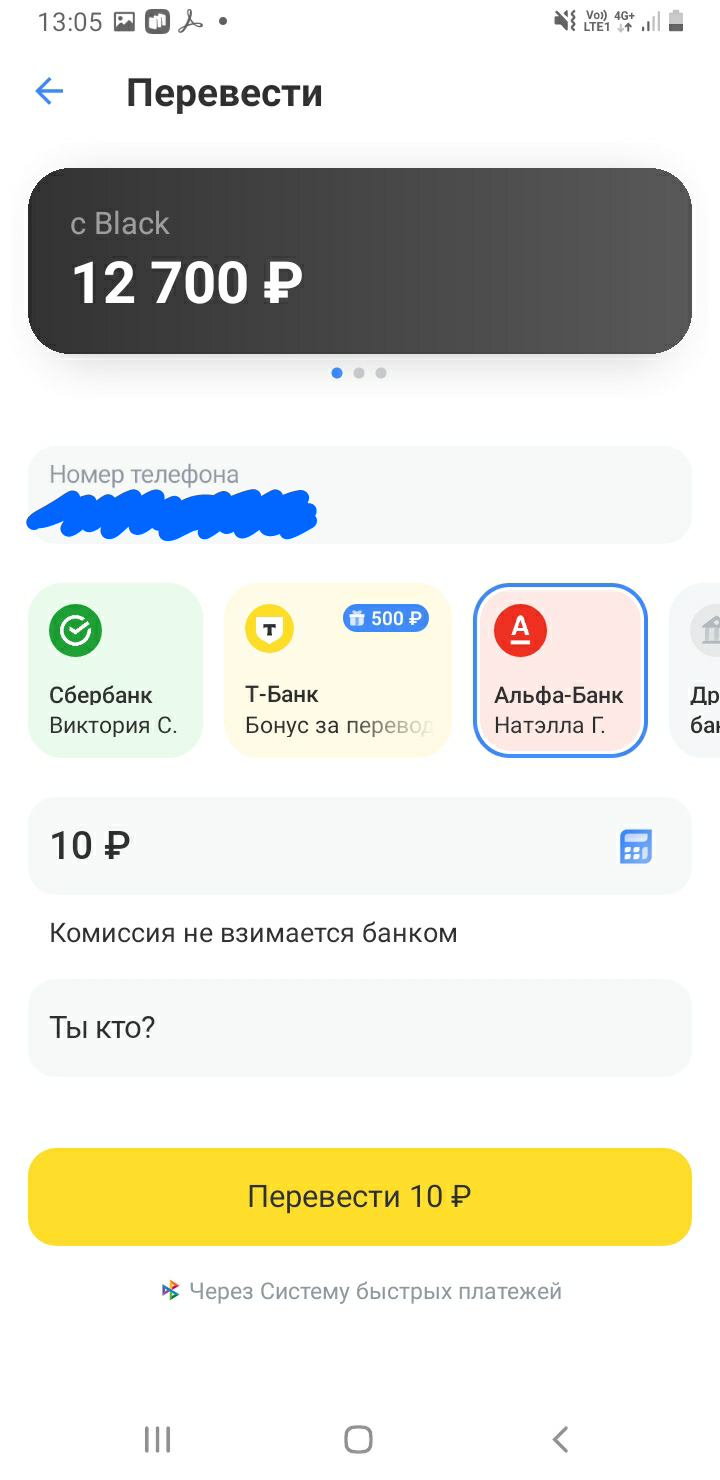Edit the message field "Ты кто?"
The width and height of the screenshot is (720, 1480).
pyautogui.click(x=359, y=1028)
